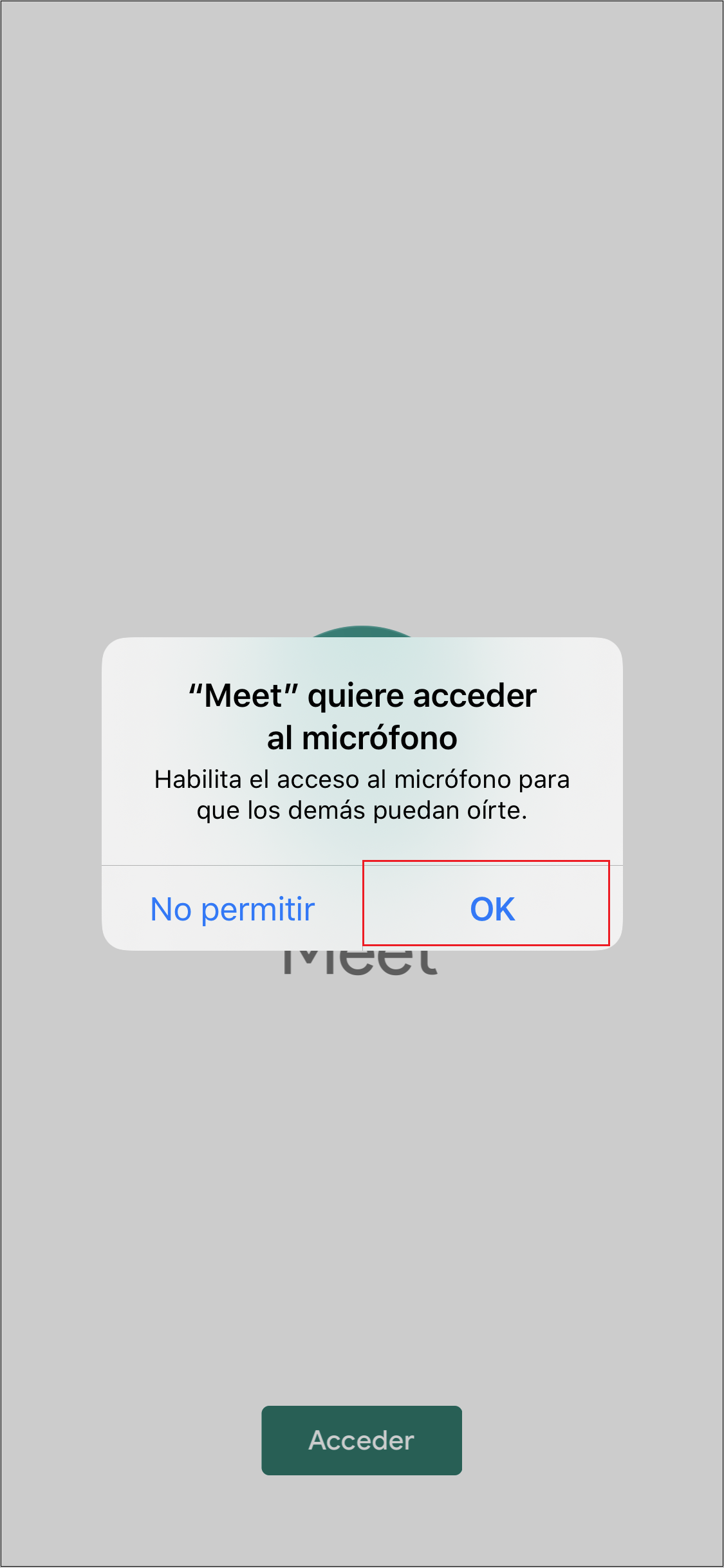Choose No permitir to deny microphone
This screenshot has width=724, height=1568.
[x=232, y=908]
